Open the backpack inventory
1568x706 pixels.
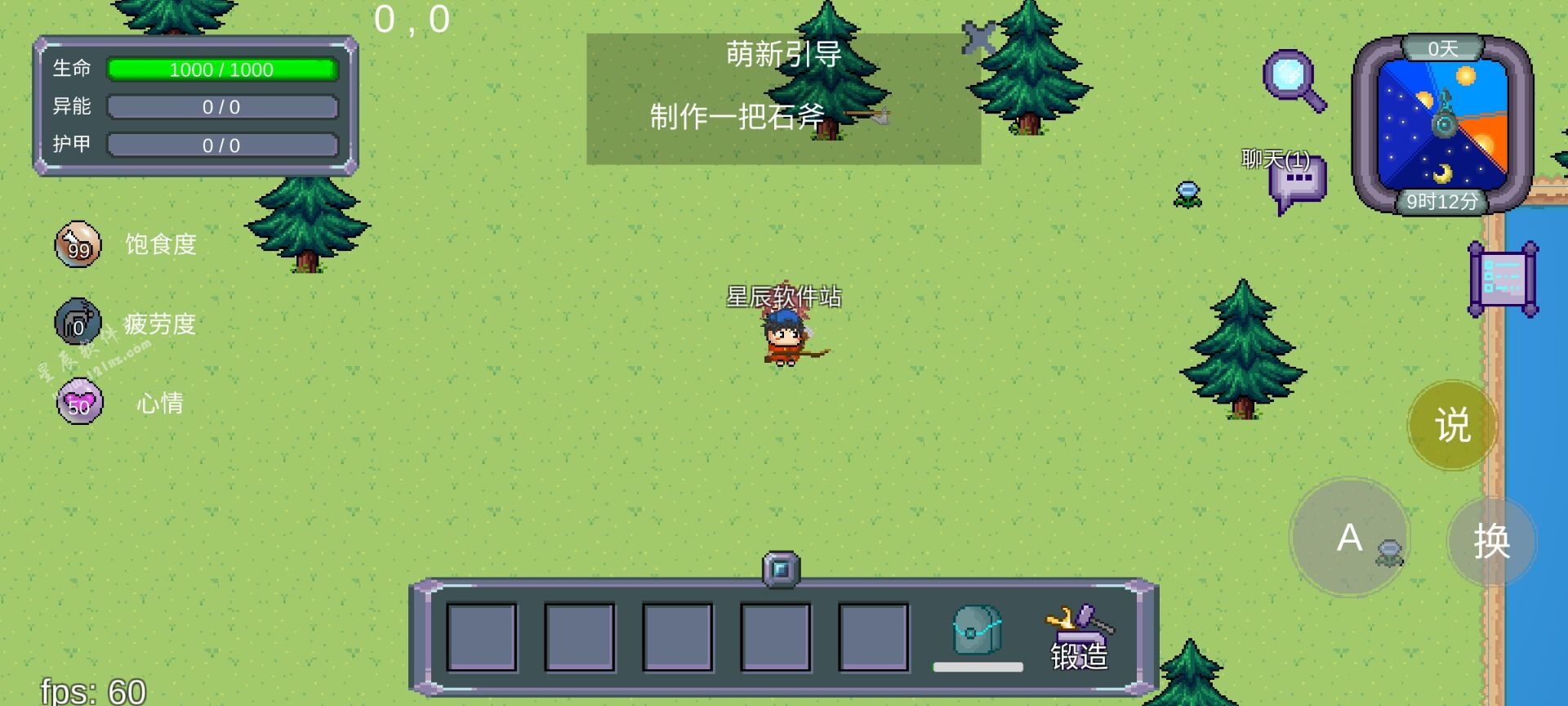pyautogui.click(x=978, y=632)
